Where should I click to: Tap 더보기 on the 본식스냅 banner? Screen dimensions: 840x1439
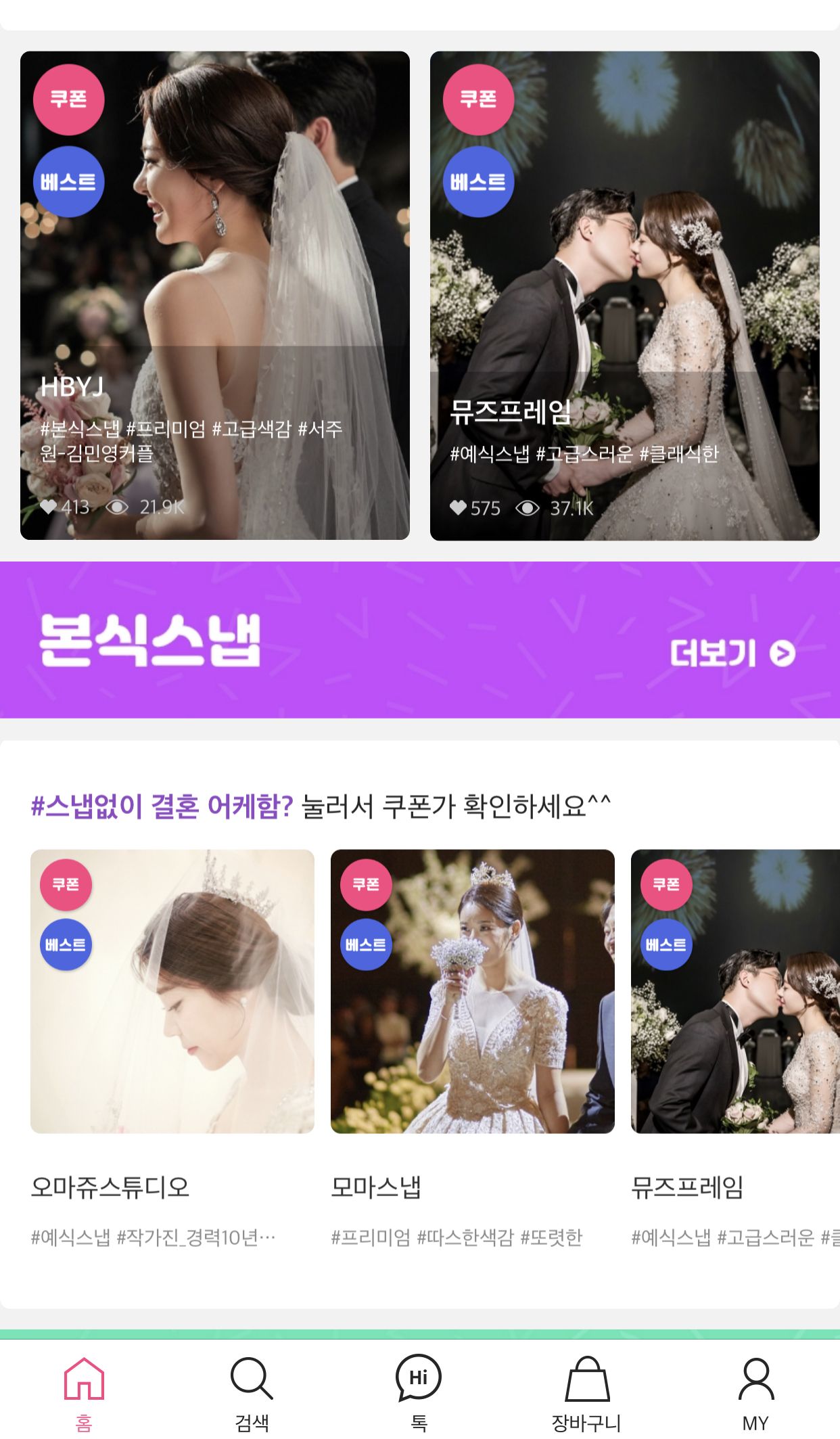pyautogui.click(x=732, y=653)
